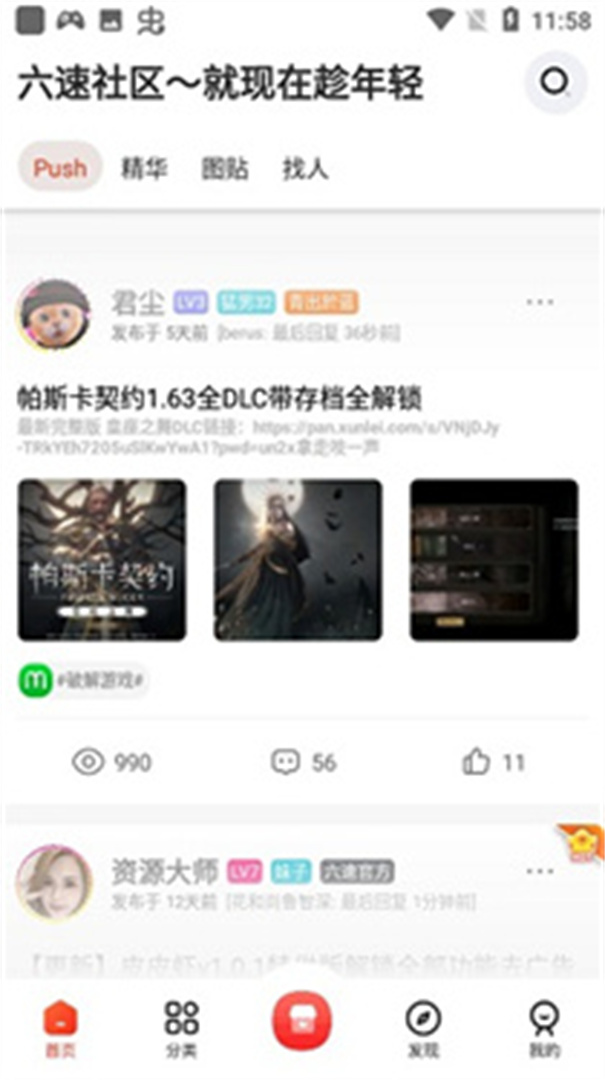The width and height of the screenshot is (605, 1080).
Task: Open the 找人 tab
Action: (x=305, y=167)
